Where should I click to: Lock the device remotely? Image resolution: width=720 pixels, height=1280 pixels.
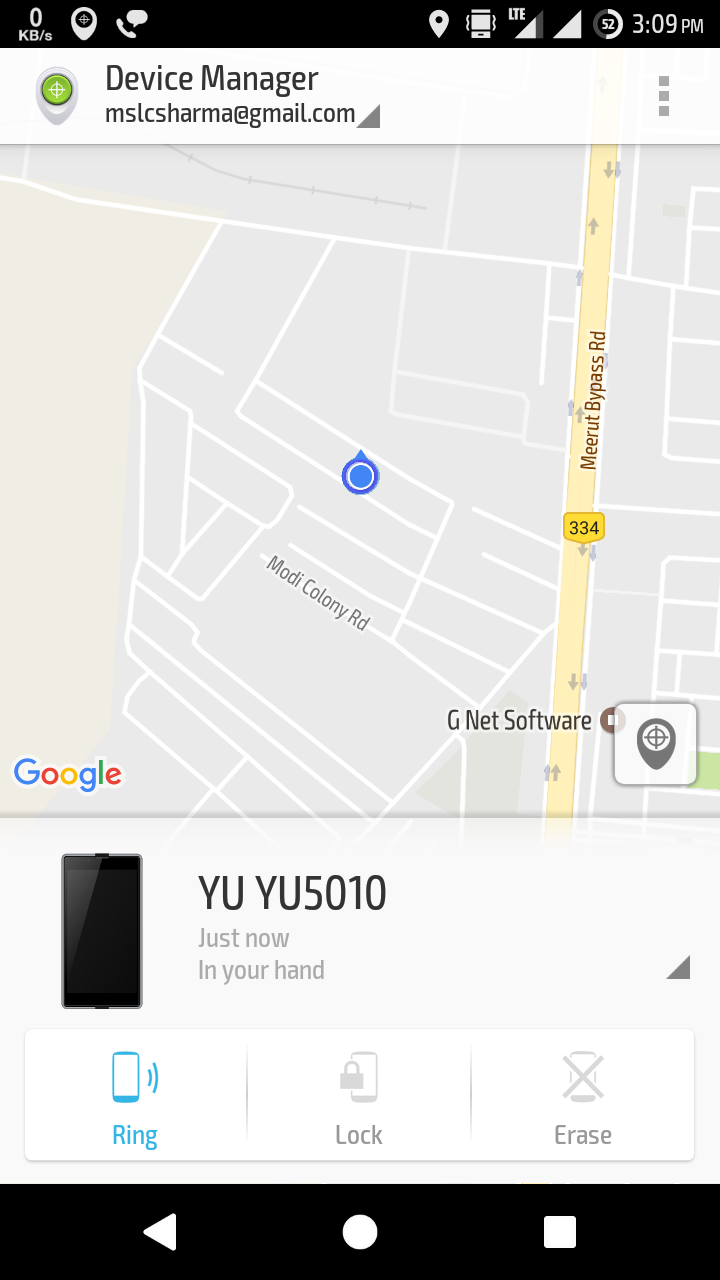[359, 1096]
